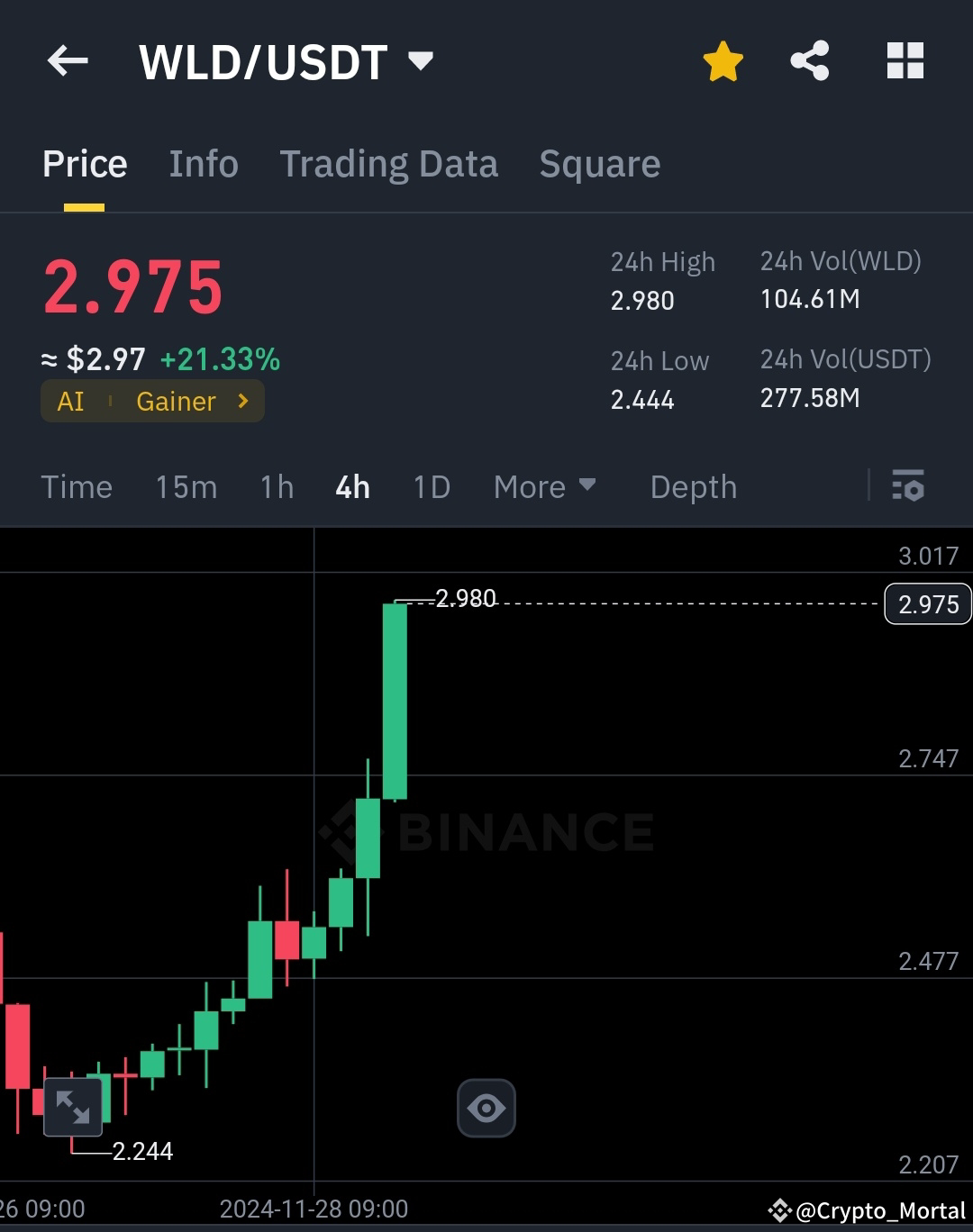Open the Square tab
973x1232 pixels.
click(599, 164)
